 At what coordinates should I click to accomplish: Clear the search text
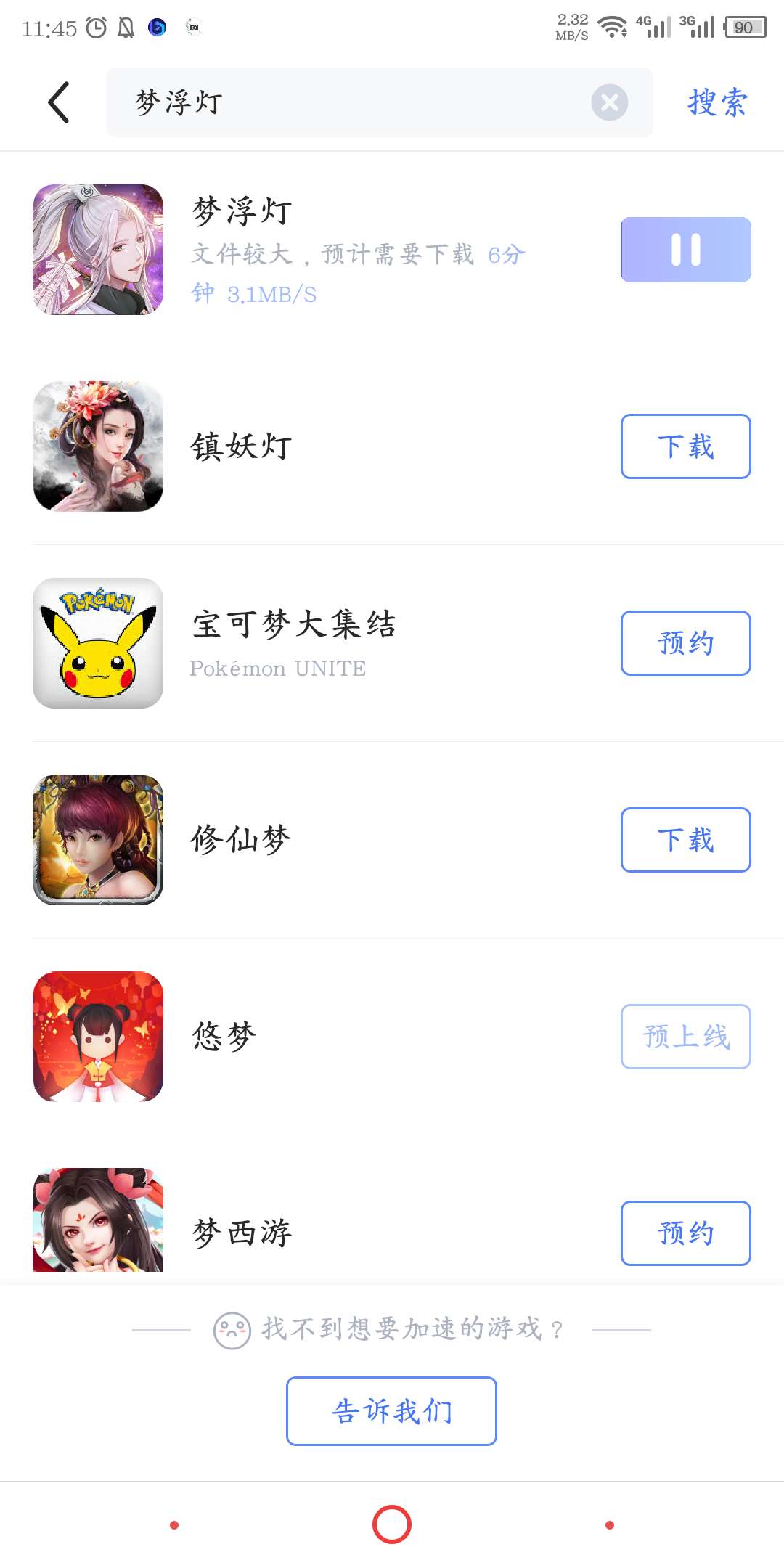609,102
